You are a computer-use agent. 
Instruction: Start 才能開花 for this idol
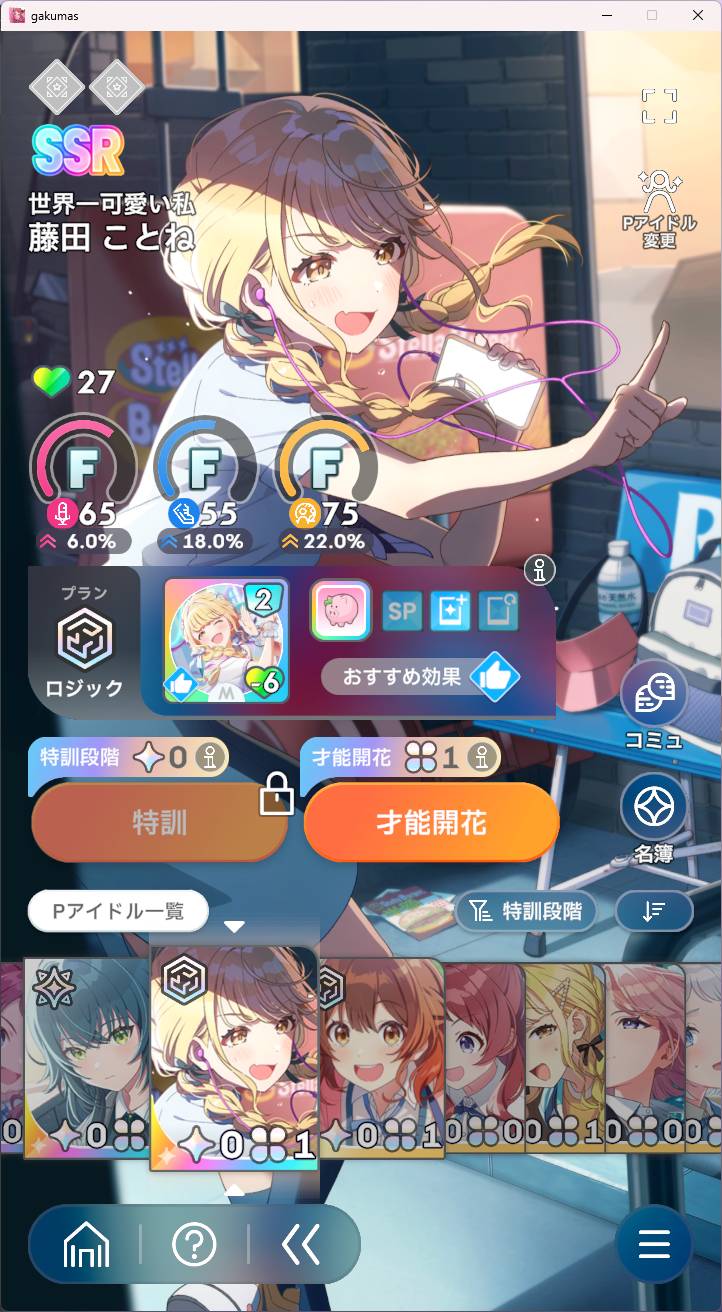[x=431, y=823]
